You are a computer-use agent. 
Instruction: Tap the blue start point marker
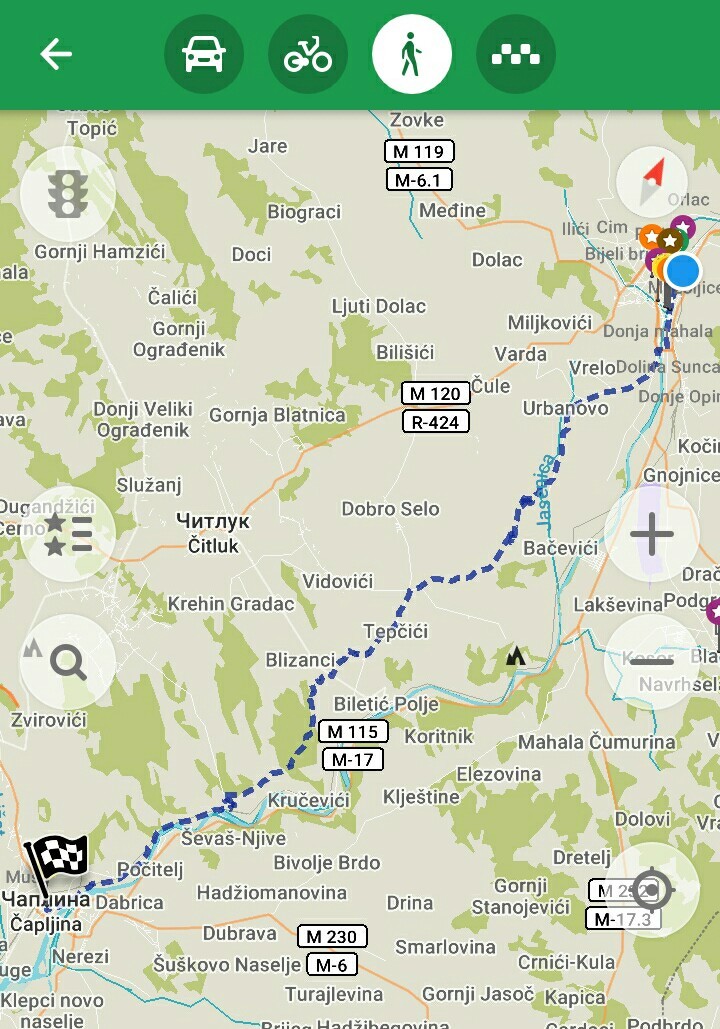click(x=683, y=271)
